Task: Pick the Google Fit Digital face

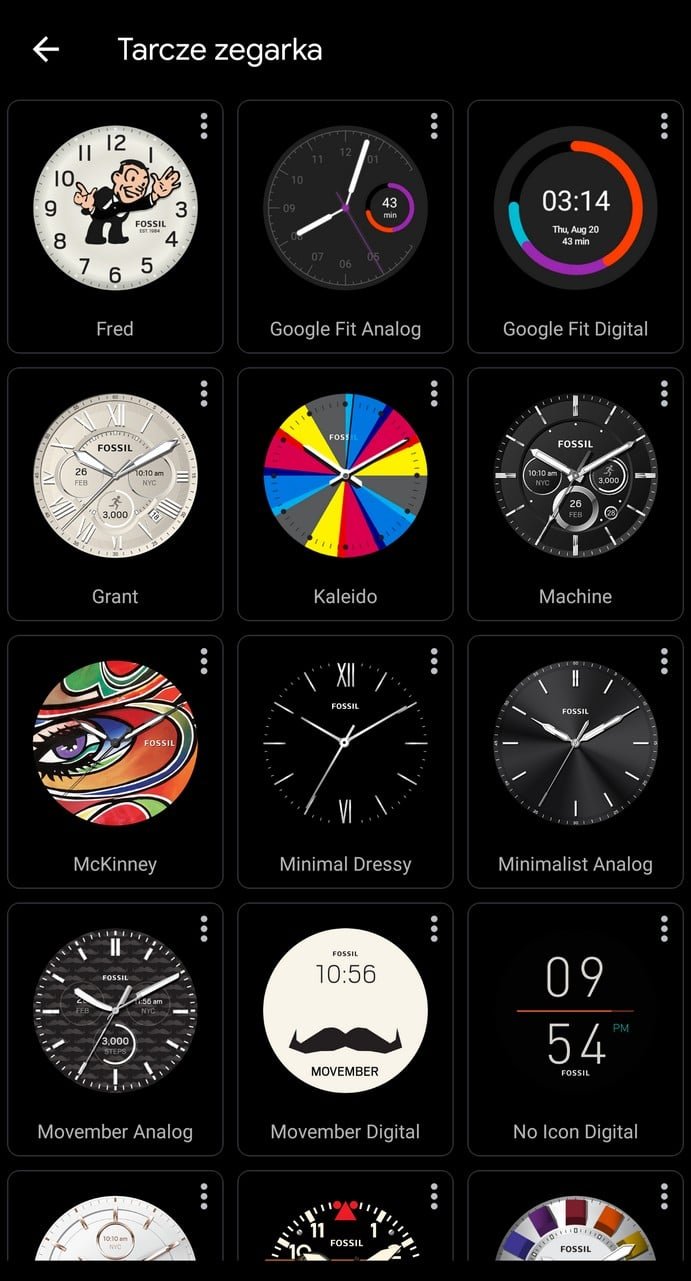Action: [575, 226]
